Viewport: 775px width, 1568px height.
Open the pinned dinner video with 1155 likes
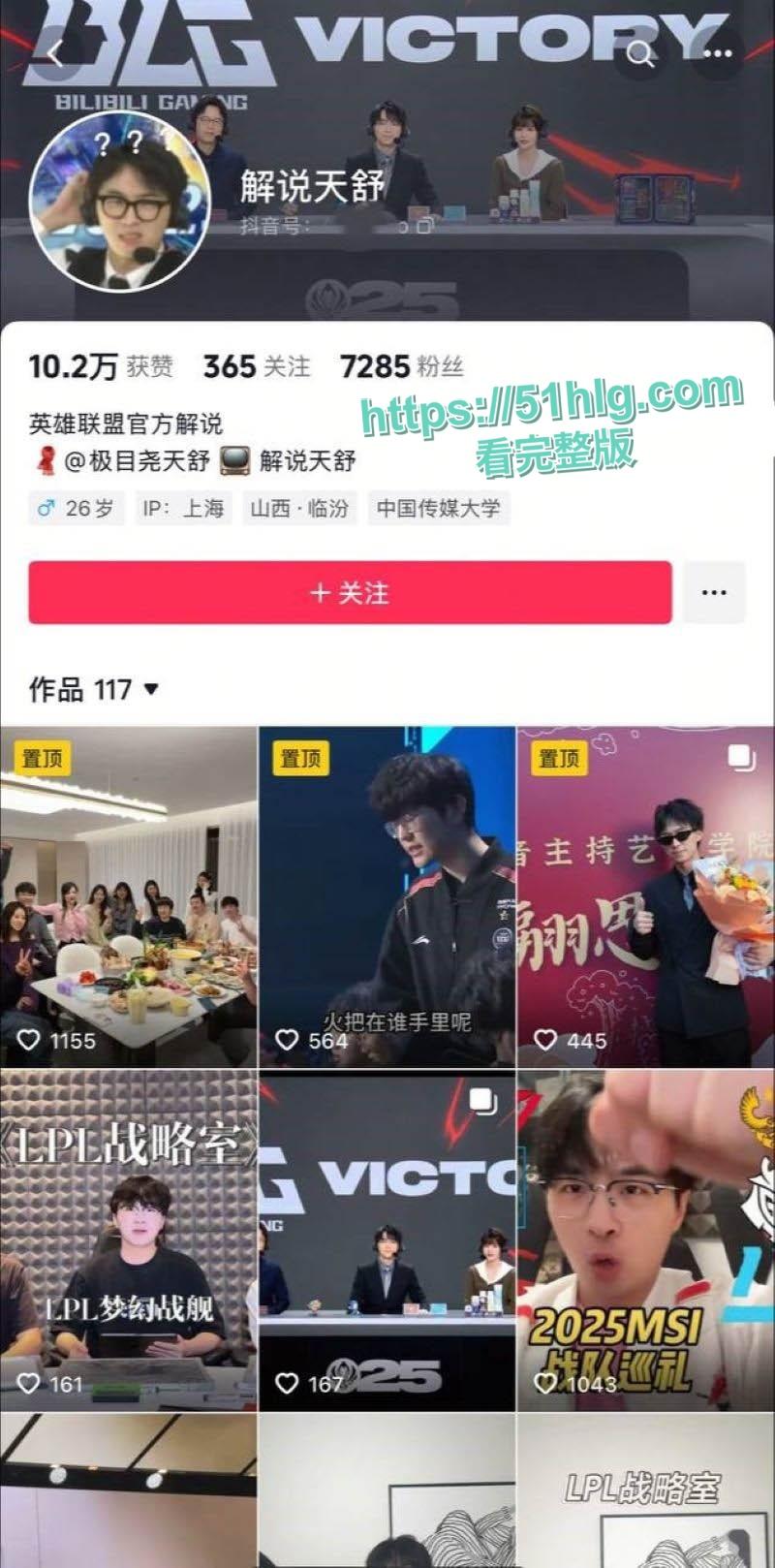[129, 896]
